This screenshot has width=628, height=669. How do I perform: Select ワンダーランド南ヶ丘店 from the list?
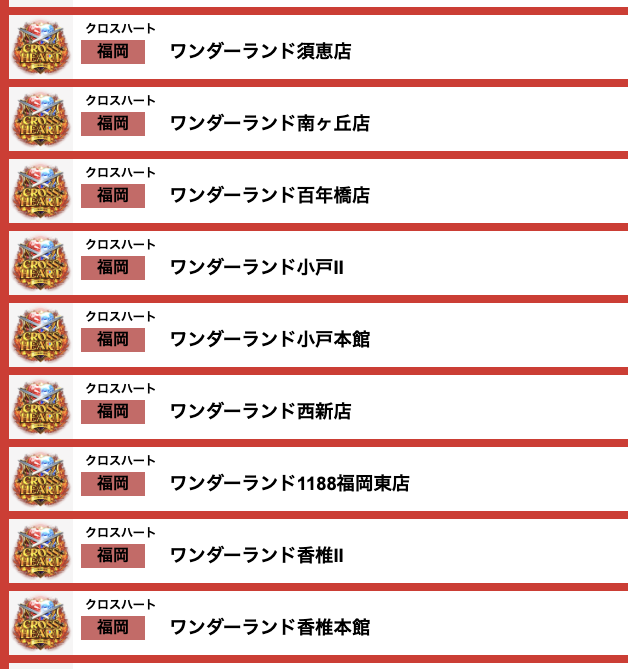pyautogui.click(x=270, y=123)
